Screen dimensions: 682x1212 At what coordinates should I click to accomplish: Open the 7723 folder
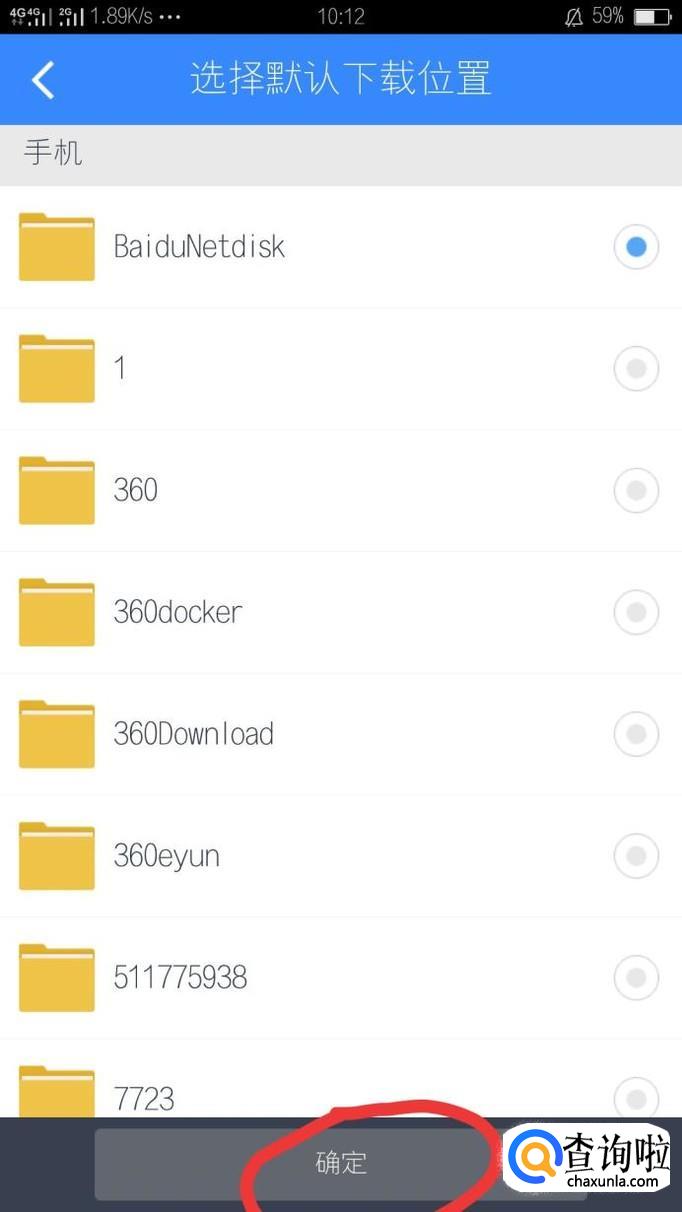point(144,1097)
